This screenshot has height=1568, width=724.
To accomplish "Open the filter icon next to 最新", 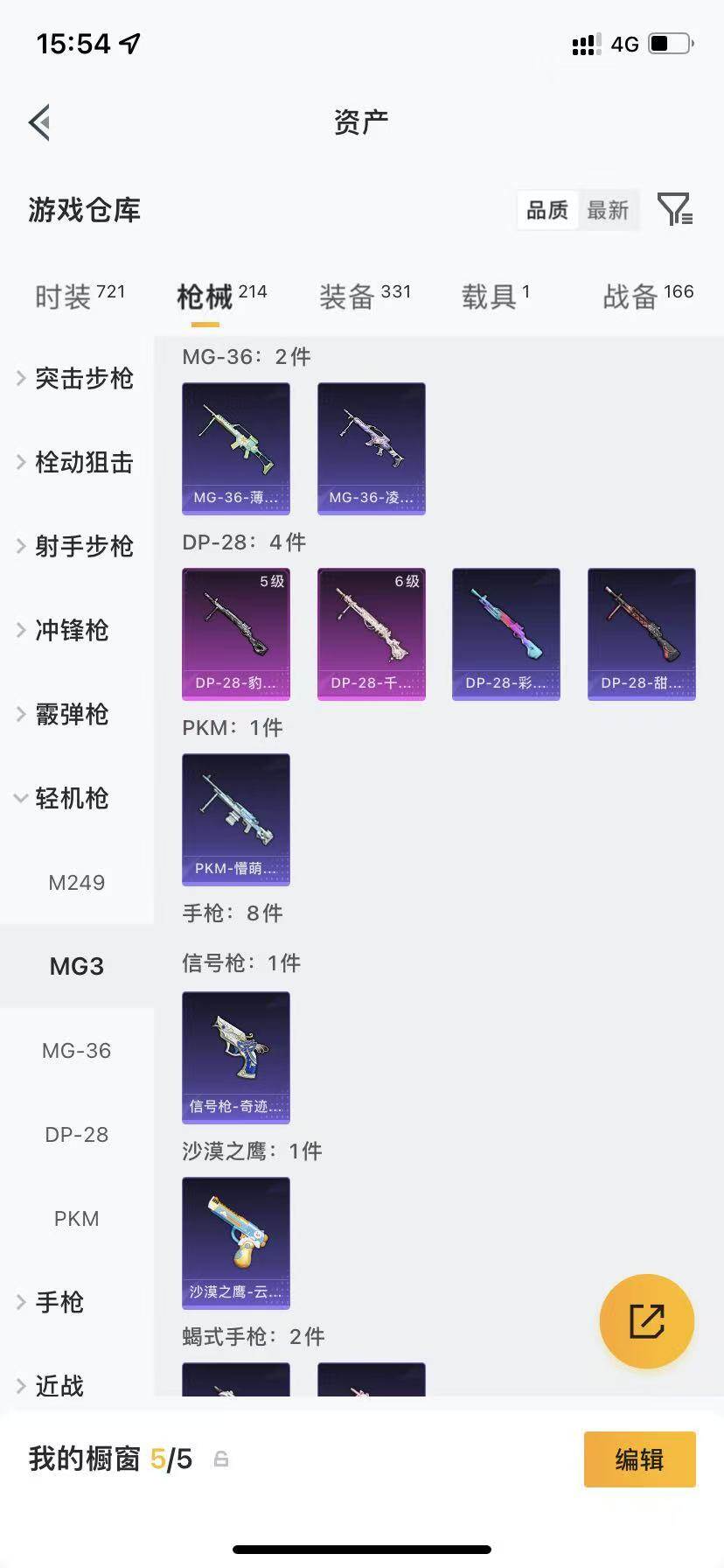I will [675, 210].
